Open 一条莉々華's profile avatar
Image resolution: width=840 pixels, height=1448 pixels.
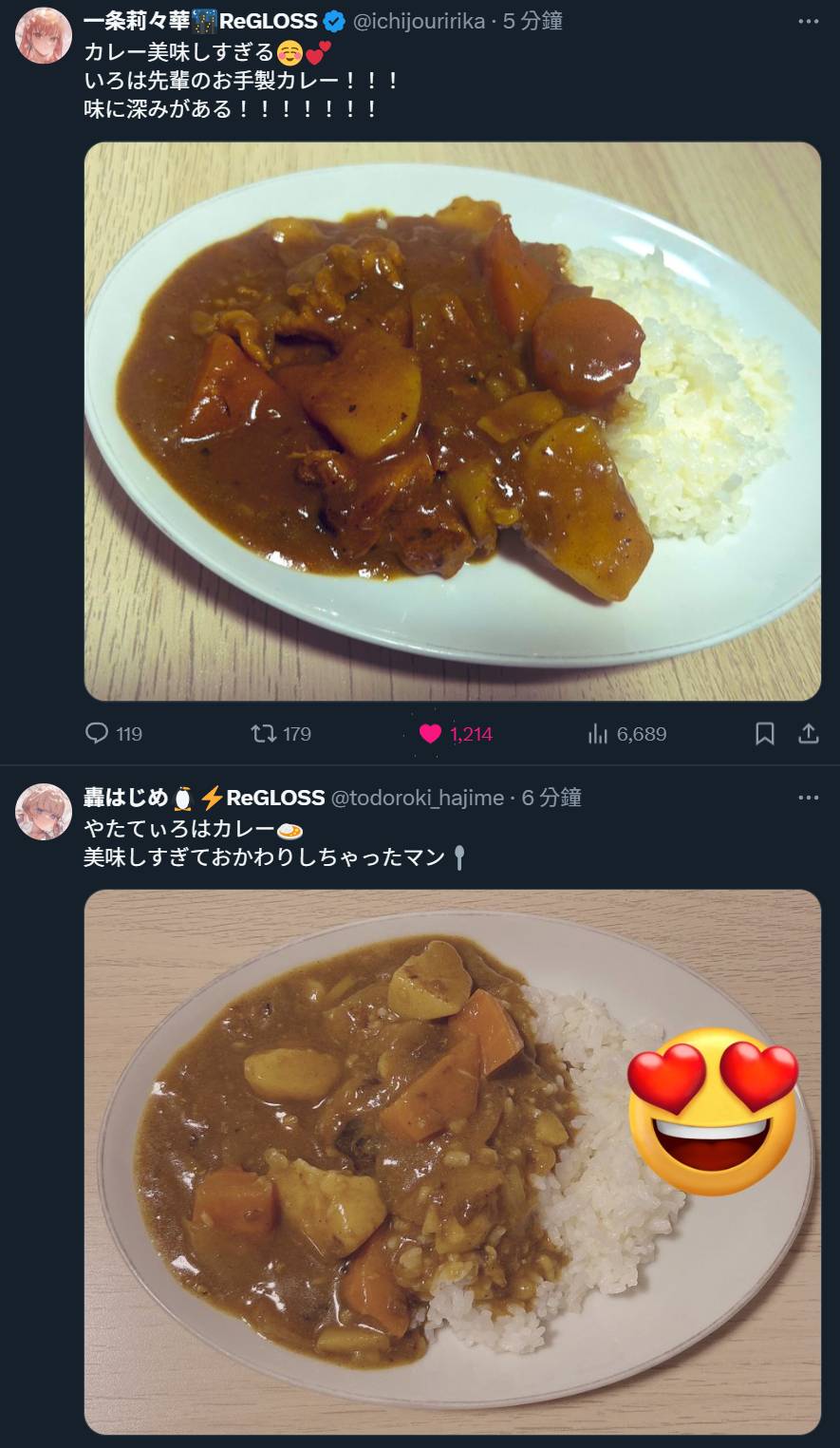point(44,35)
